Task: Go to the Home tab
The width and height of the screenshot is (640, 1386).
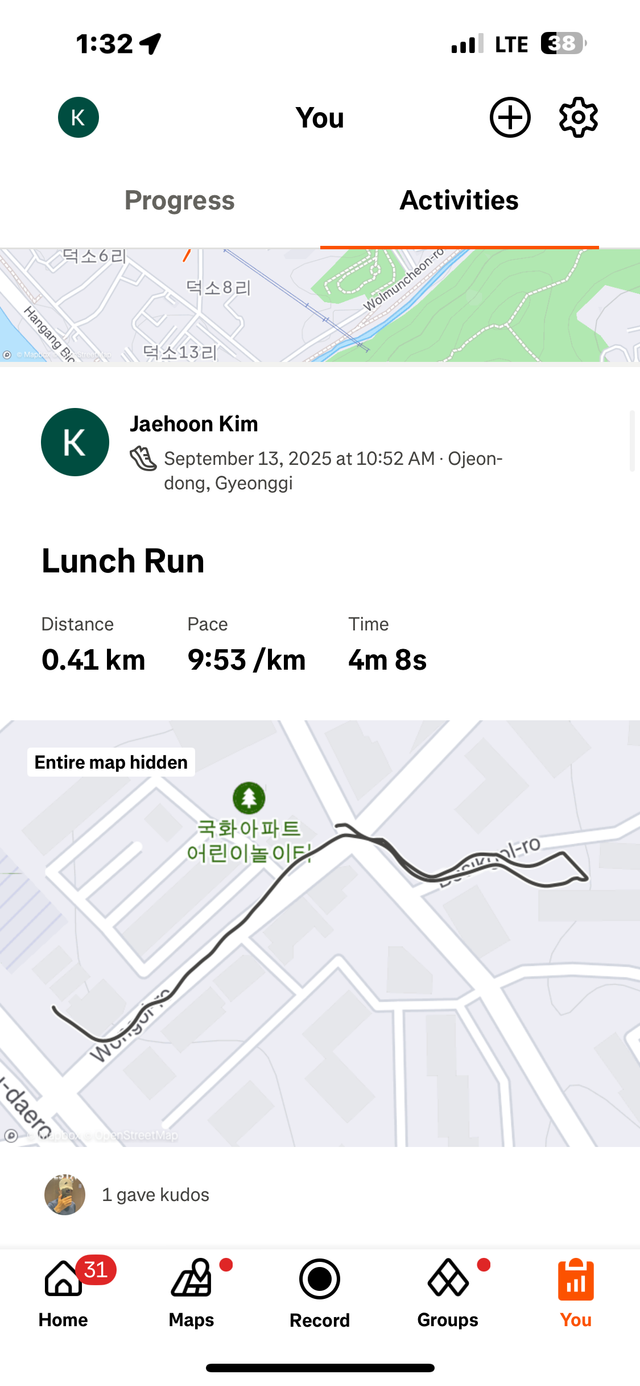Action: (63, 1293)
